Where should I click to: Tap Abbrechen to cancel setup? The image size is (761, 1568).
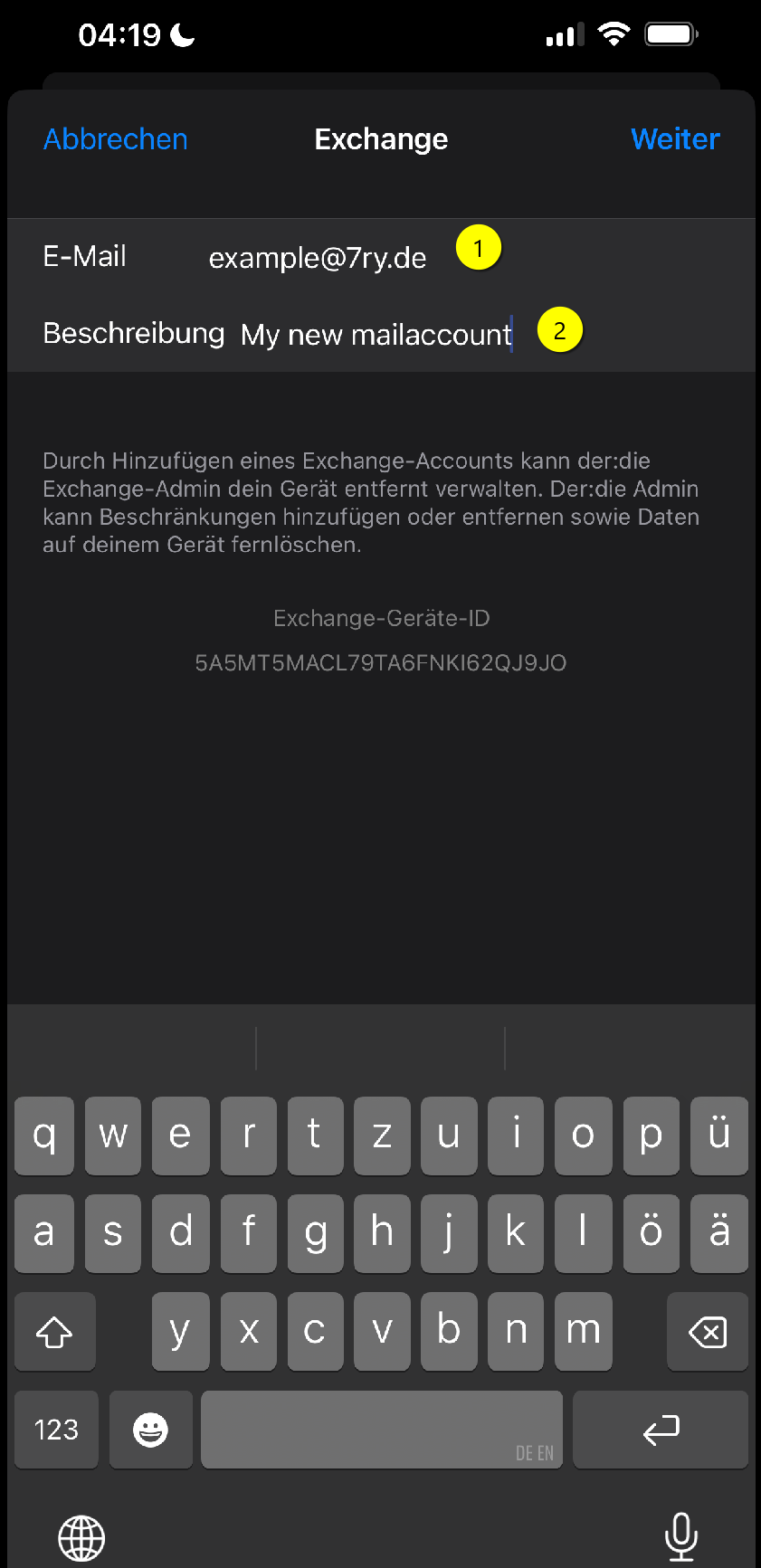(116, 139)
